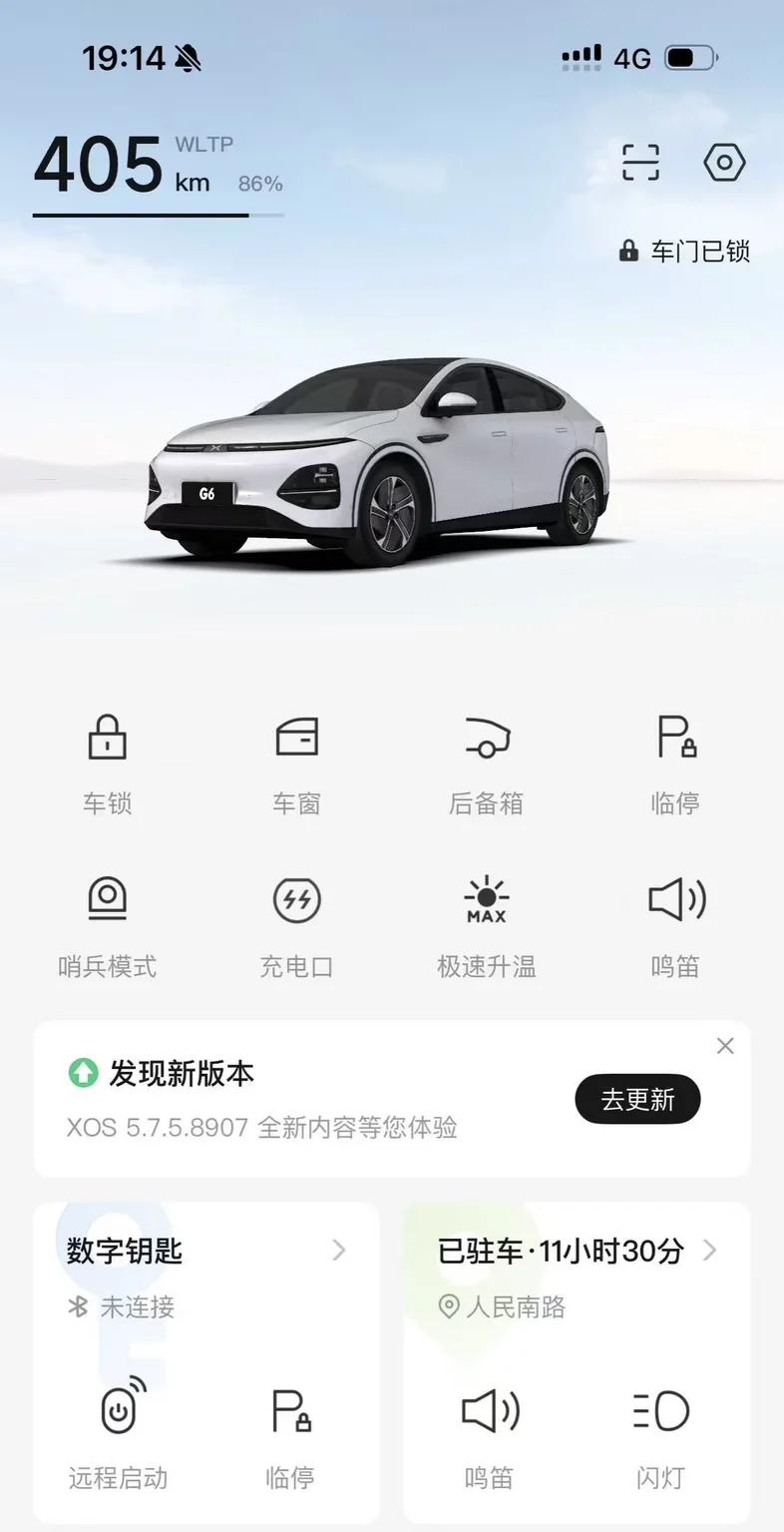Tap 远程启动 remote start
The width and height of the screenshot is (784, 1532).
coord(118,1435)
